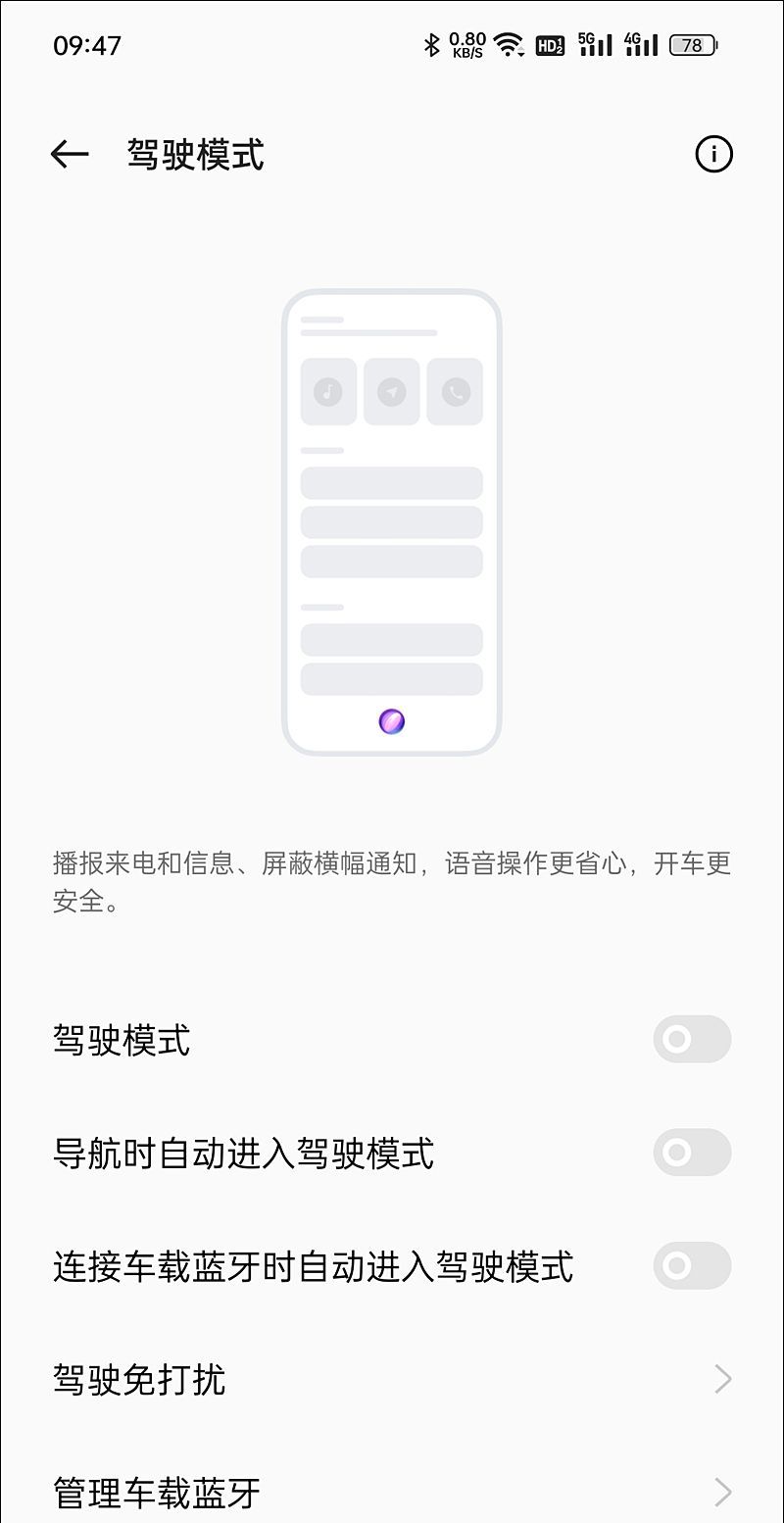
Task: Turn on 导航时自动进入驾驶模式
Action: tap(691, 1153)
